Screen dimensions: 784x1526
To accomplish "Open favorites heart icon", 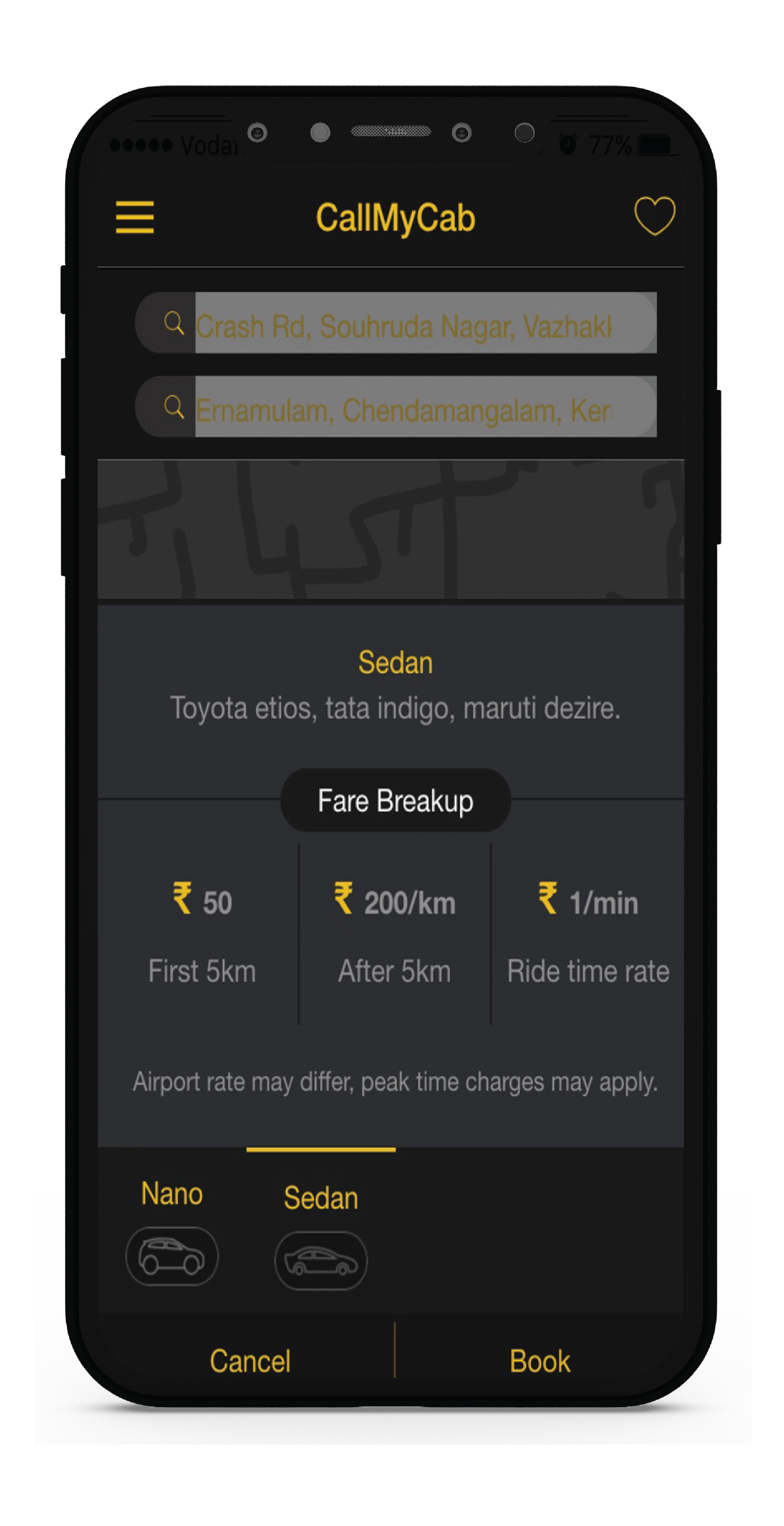I will [x=654, y=216].
